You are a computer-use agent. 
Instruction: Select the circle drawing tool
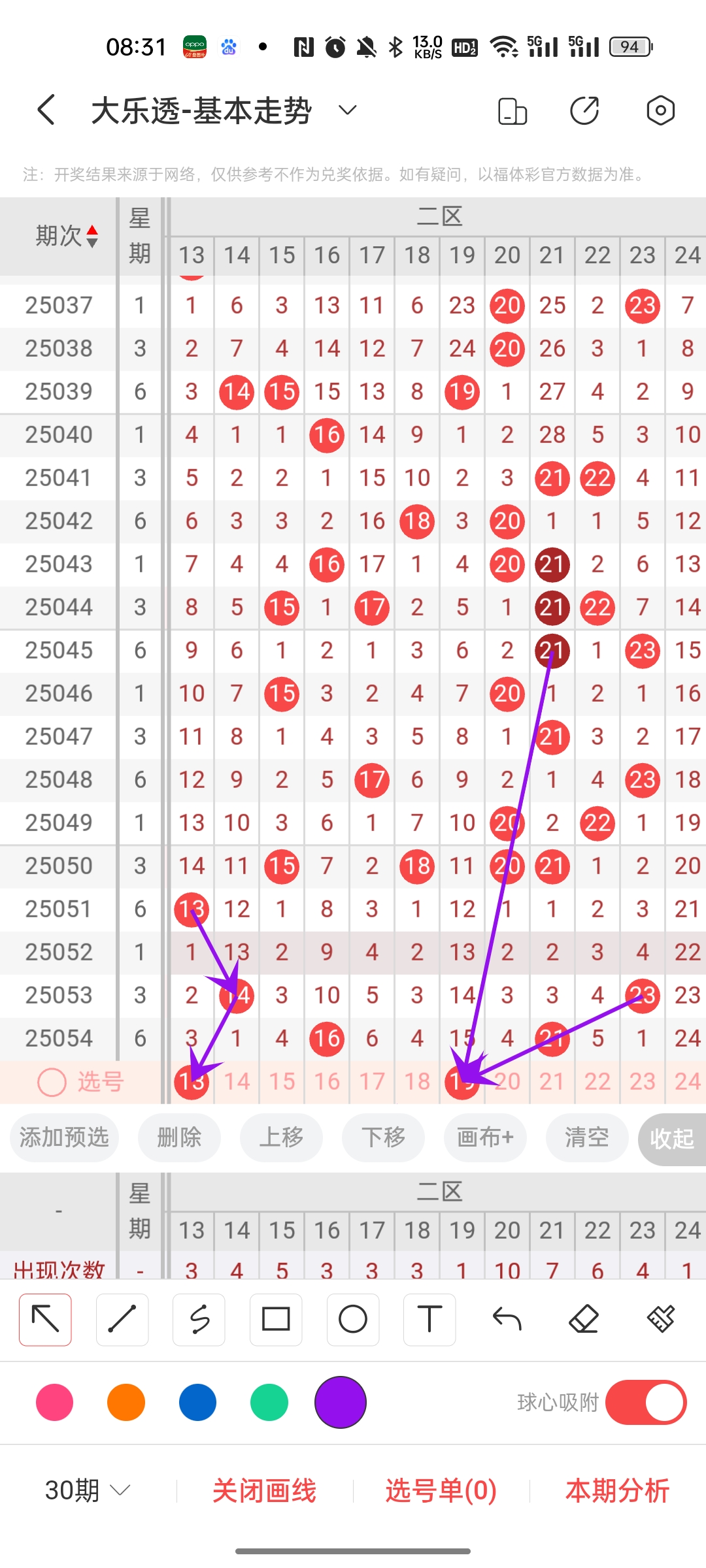coord(353,1319)
